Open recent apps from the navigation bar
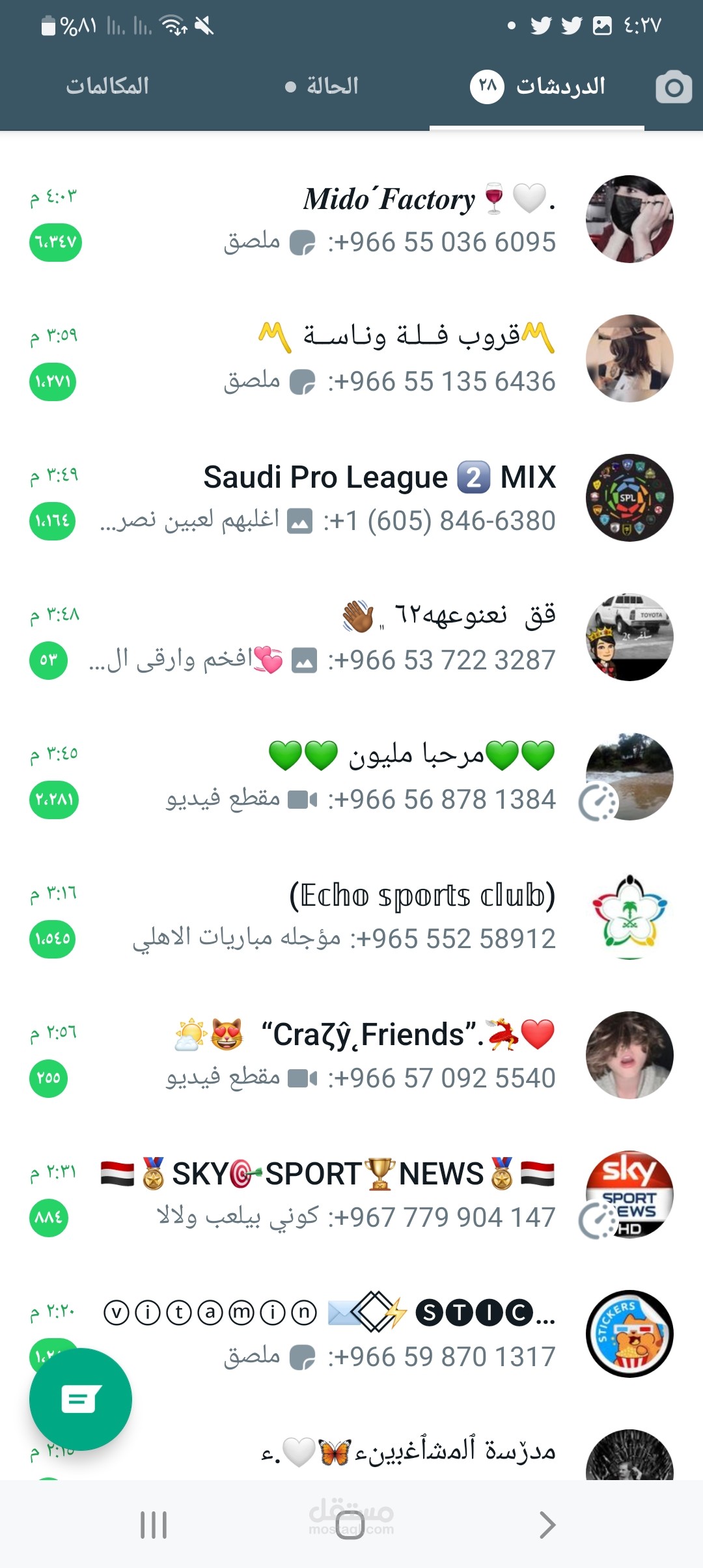703x1568 pixels. pyautogui.click(x=154, y=1525)
